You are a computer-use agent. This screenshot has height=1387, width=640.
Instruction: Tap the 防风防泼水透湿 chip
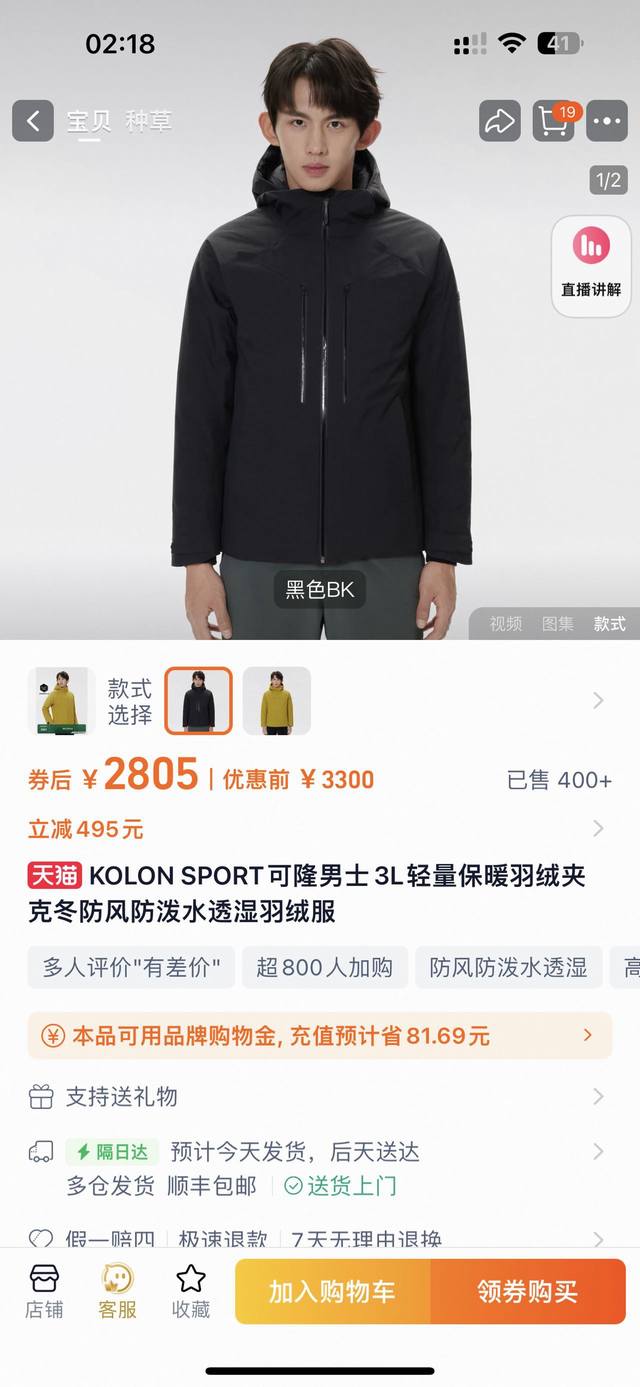508,967
